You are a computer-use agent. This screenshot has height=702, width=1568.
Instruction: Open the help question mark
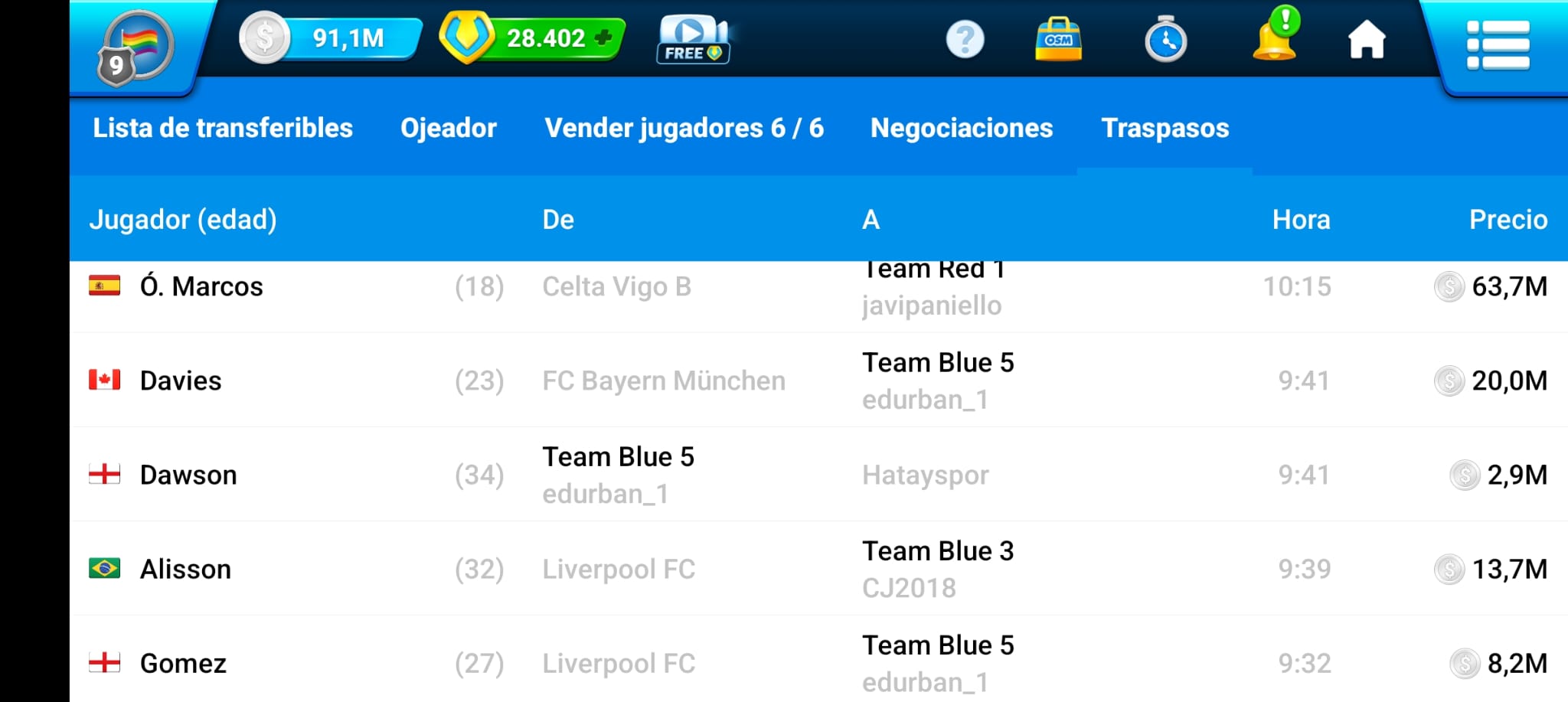click(x=965, y=39)
